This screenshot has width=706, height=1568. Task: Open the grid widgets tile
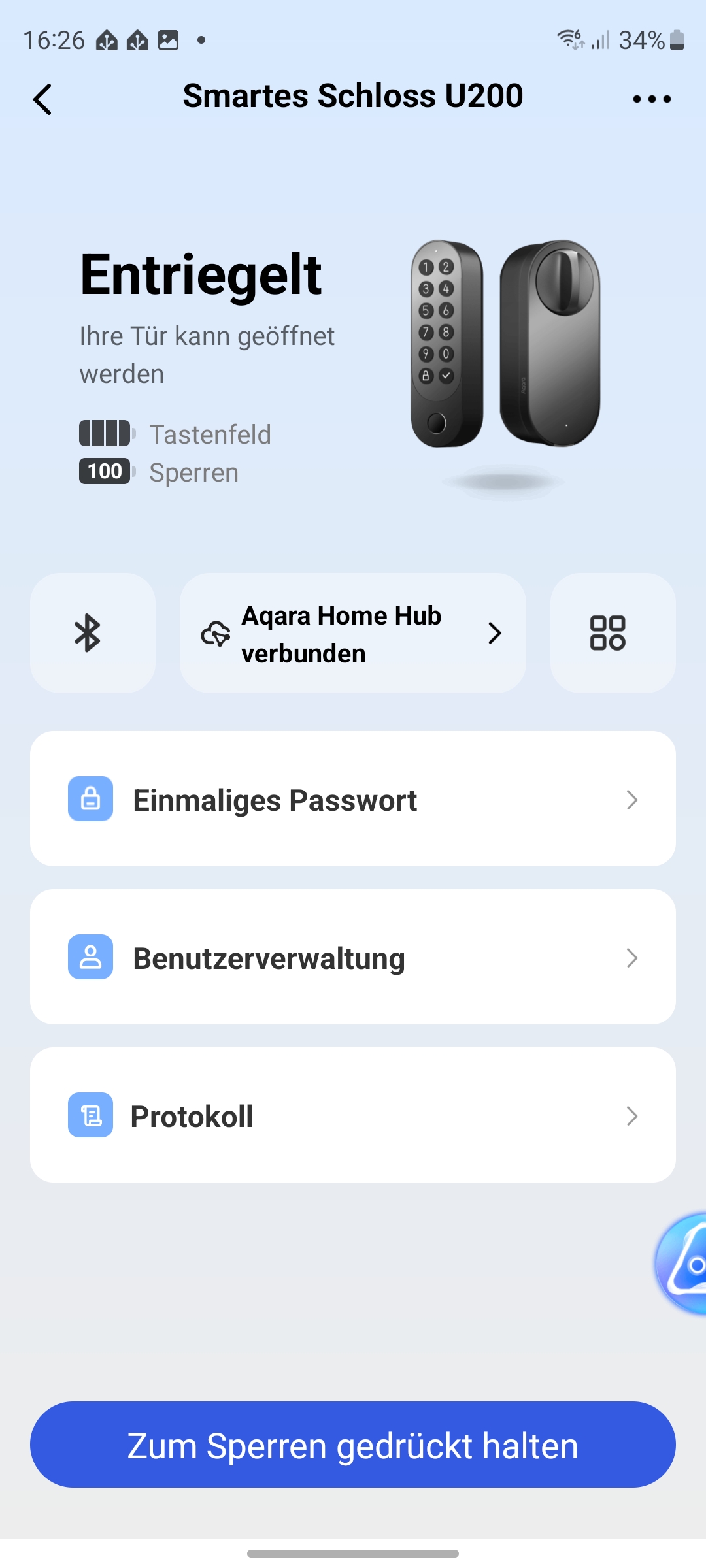tap(613, 632)
